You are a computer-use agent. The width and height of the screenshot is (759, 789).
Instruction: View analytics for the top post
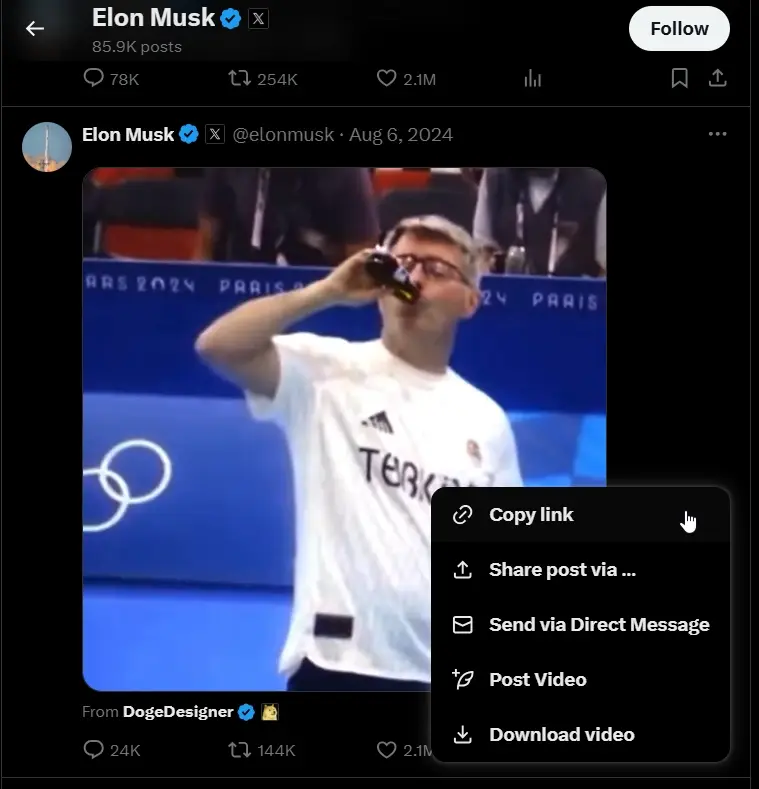tap(534, 77)
